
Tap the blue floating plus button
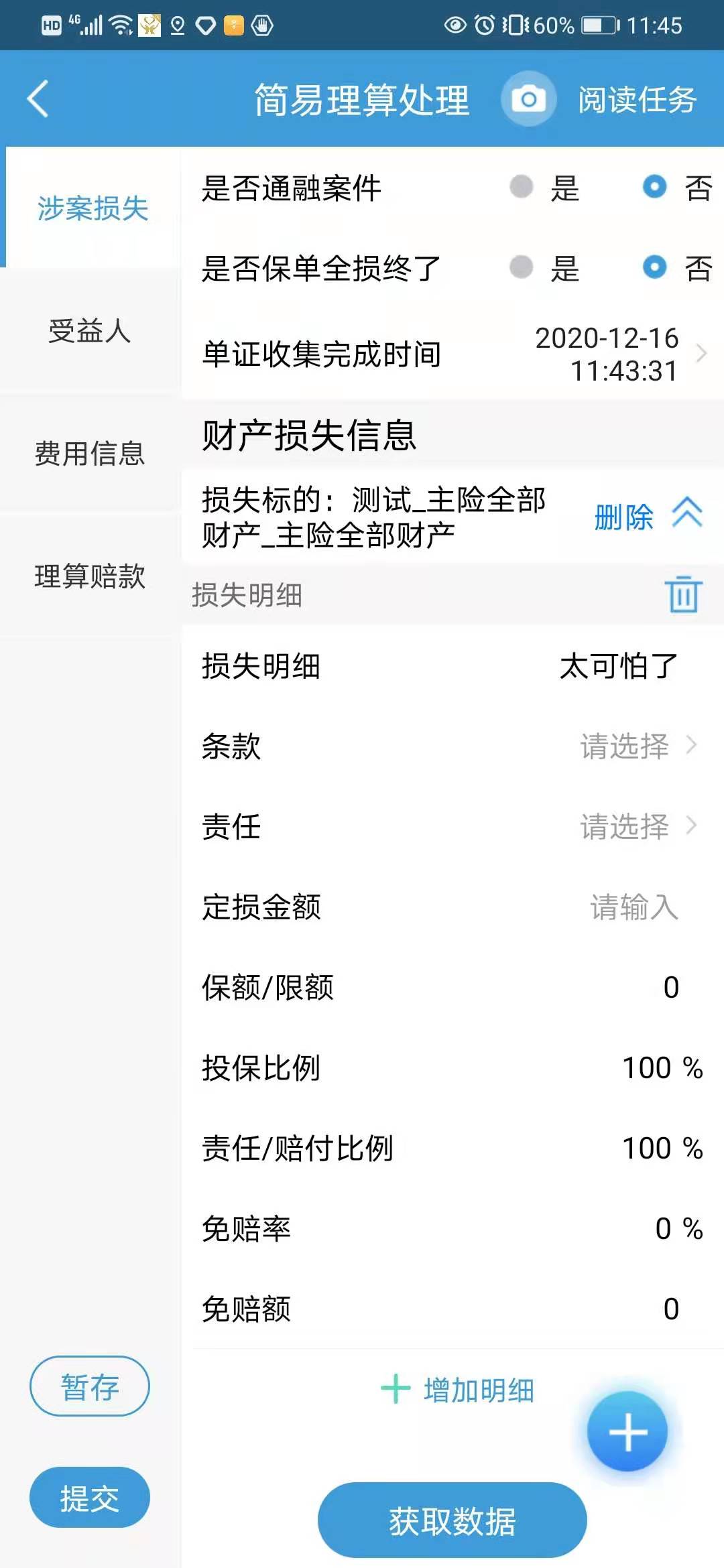tap(627, 1431)
